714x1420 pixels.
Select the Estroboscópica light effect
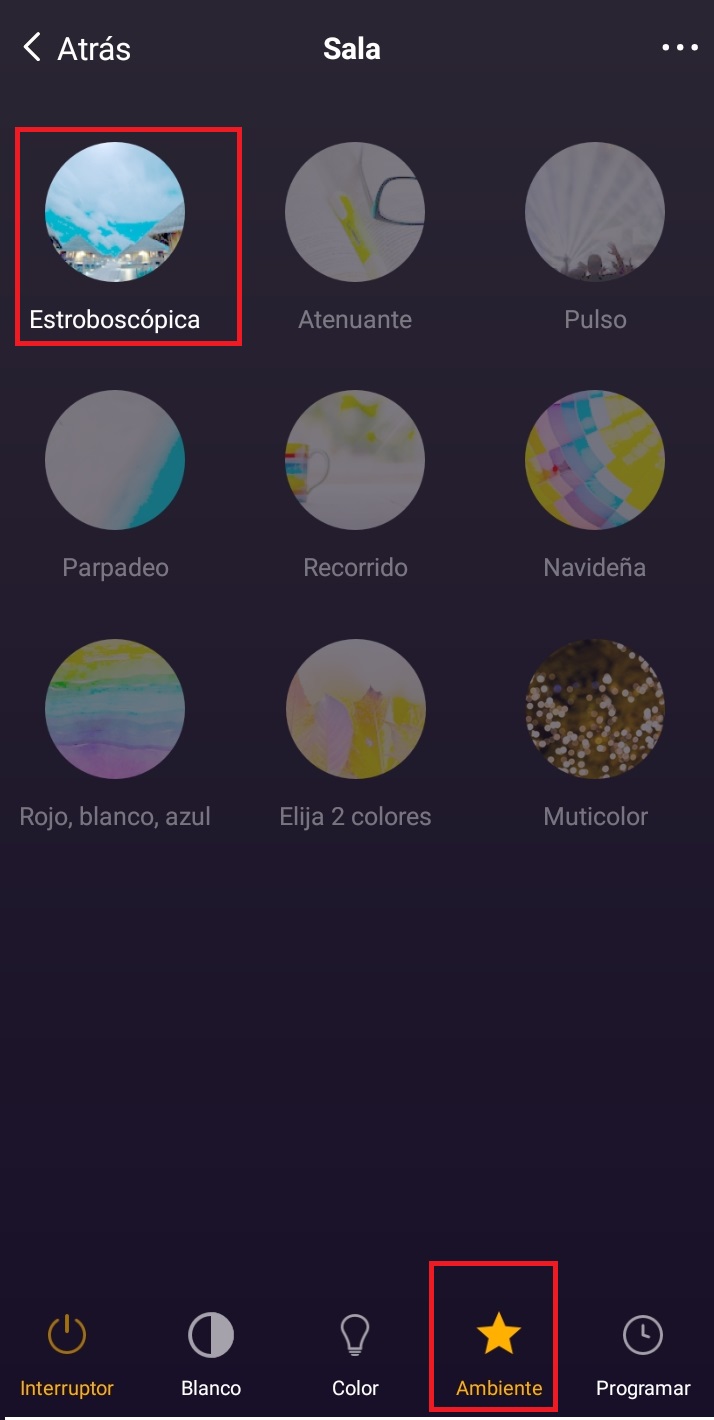point(115,213)
